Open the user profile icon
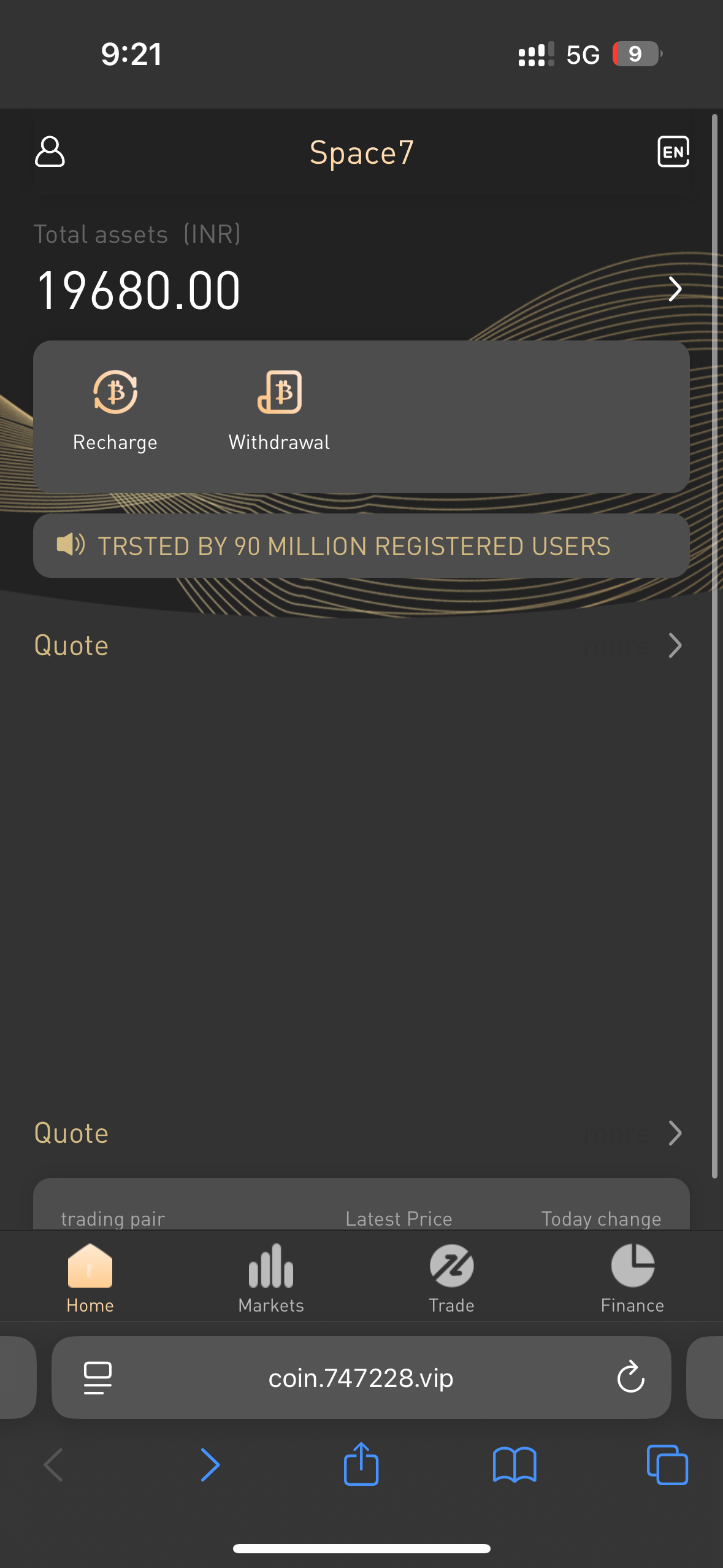Screen dimensions: 723x1568 click(50, 152)
